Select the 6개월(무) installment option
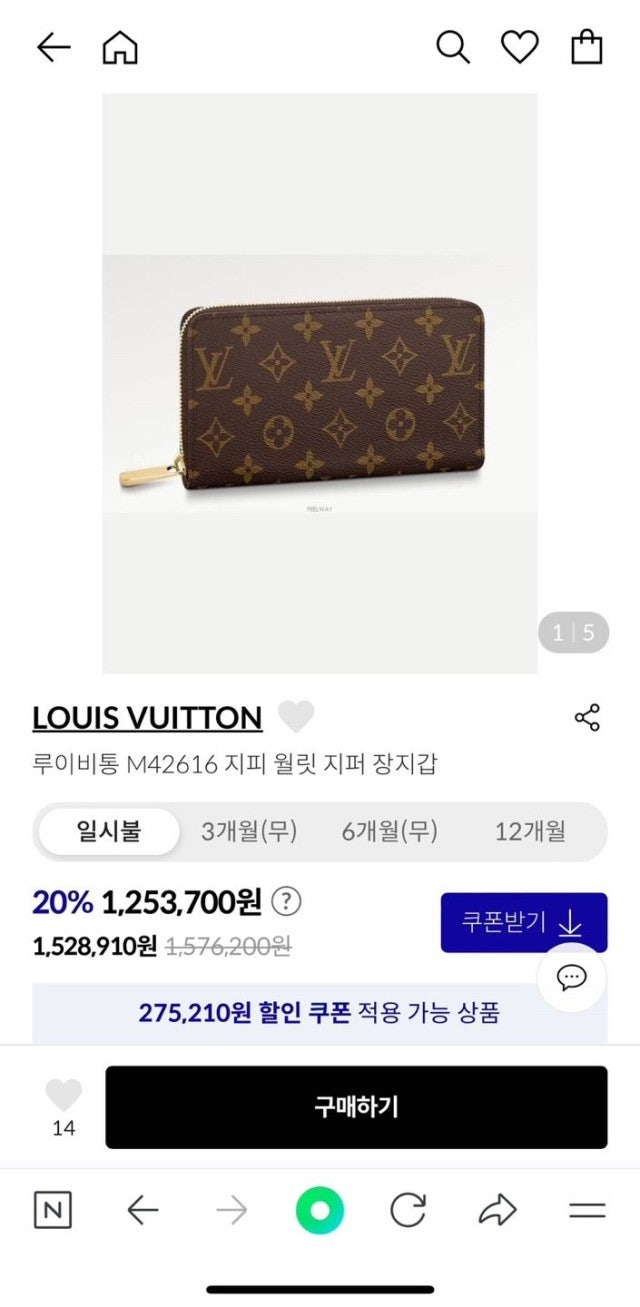This screenshot has height=1307, width=640. (x=390, y=831)
